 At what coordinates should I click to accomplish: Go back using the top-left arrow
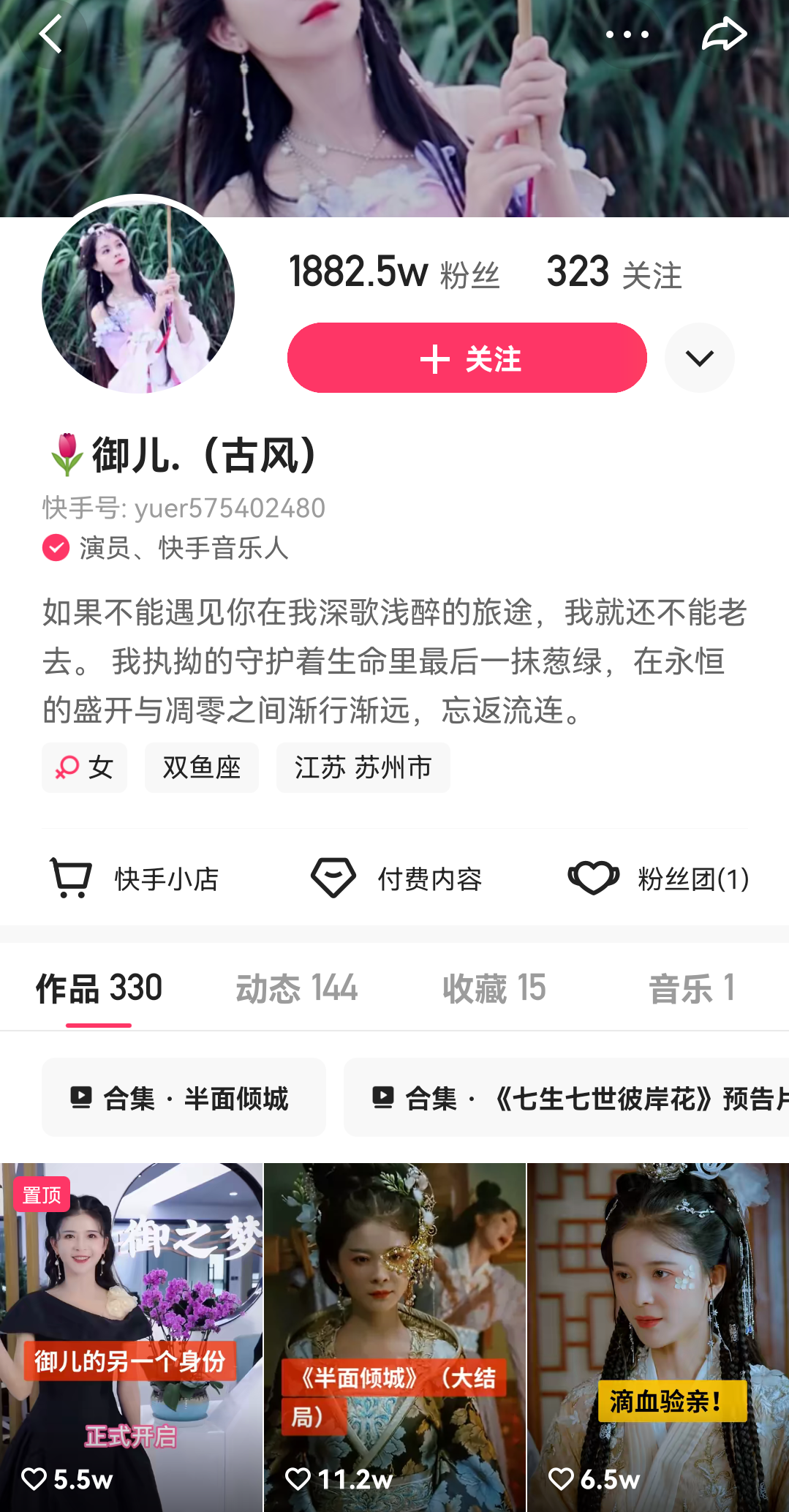(x=51, y=34)
